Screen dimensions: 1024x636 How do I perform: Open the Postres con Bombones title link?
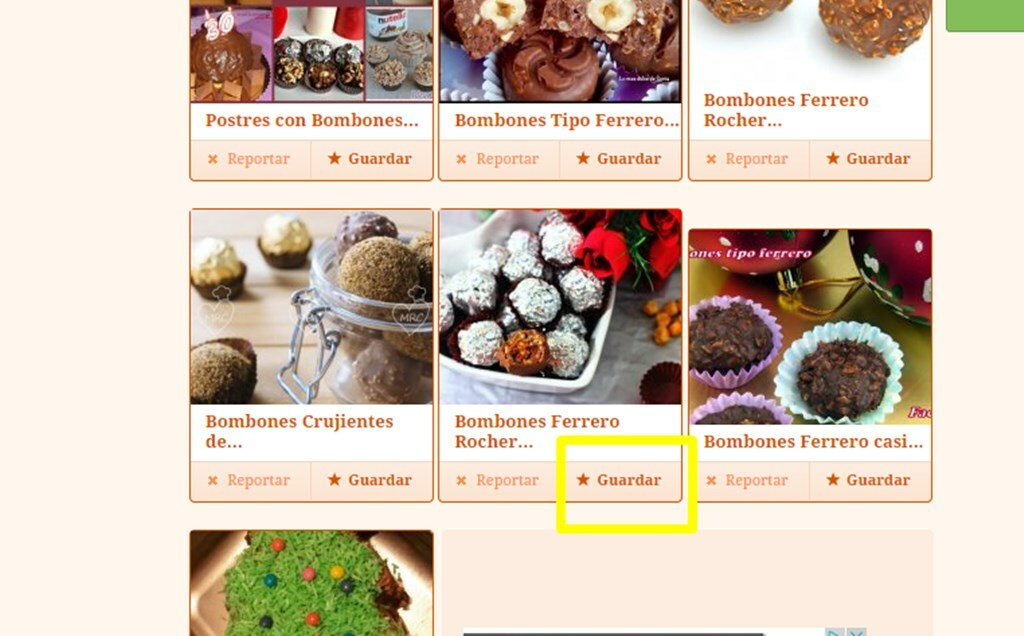311,120
